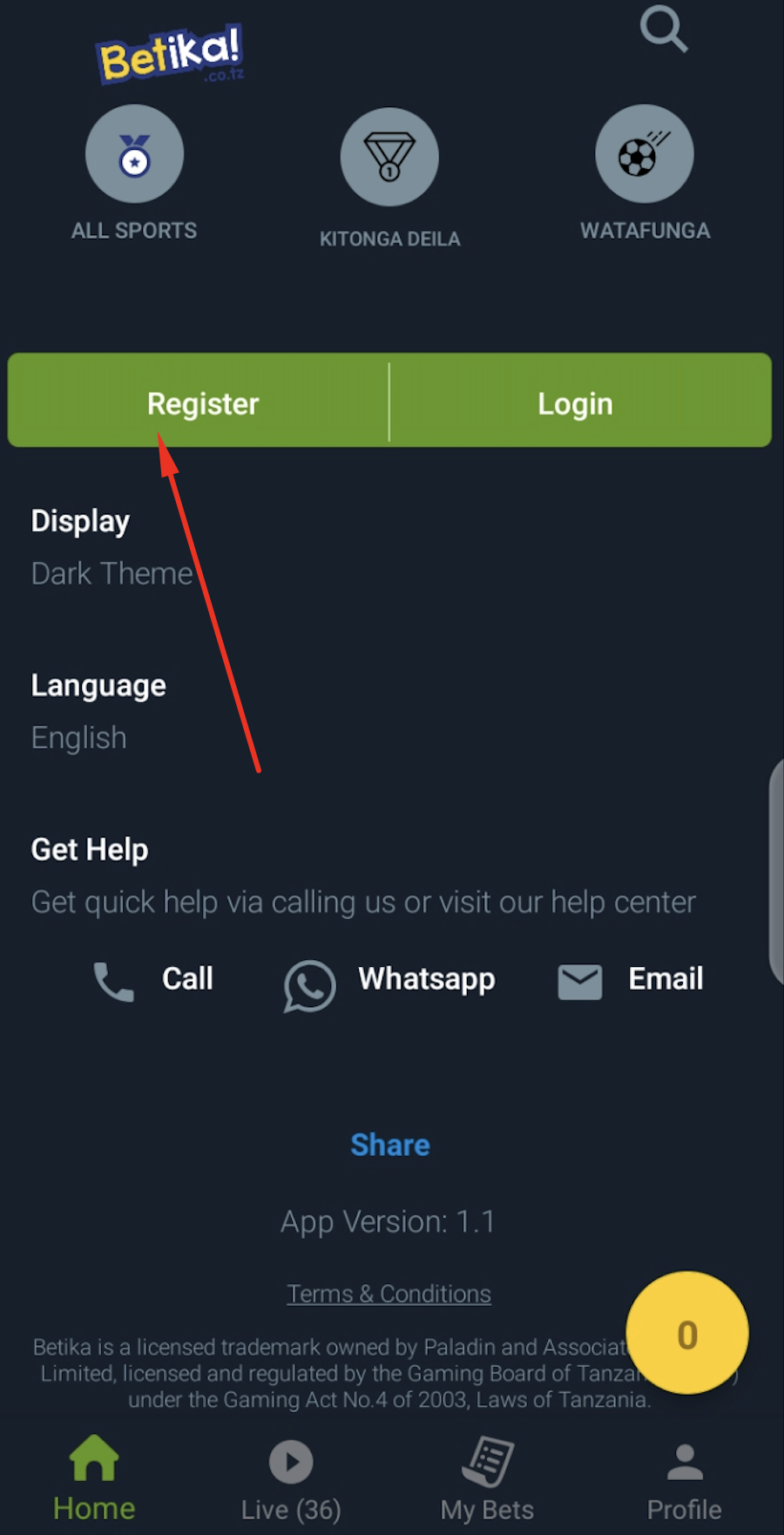
Task: Open the yellow betslip counter button
Action: 686,1332
